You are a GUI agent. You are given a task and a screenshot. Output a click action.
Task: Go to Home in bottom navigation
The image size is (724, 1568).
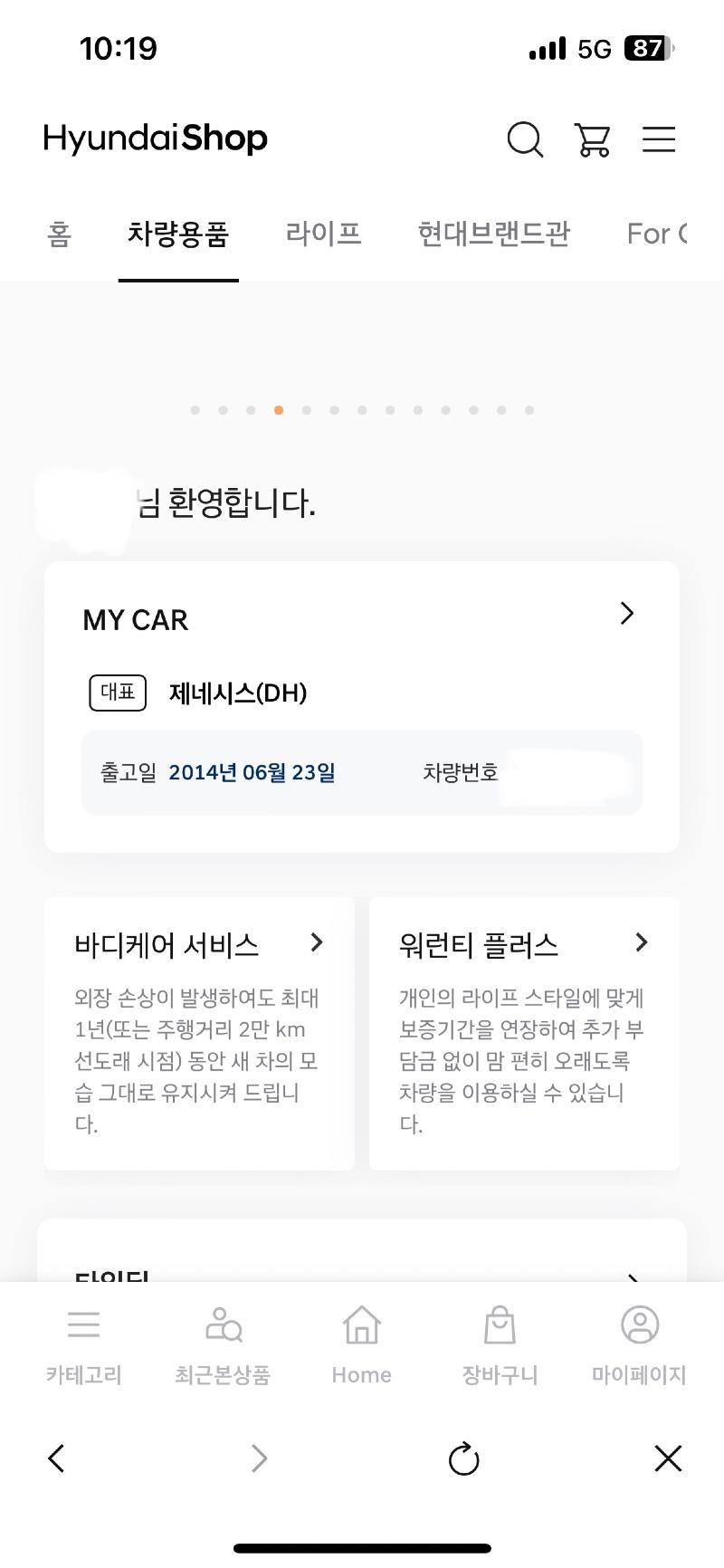tap(361, 1344)
